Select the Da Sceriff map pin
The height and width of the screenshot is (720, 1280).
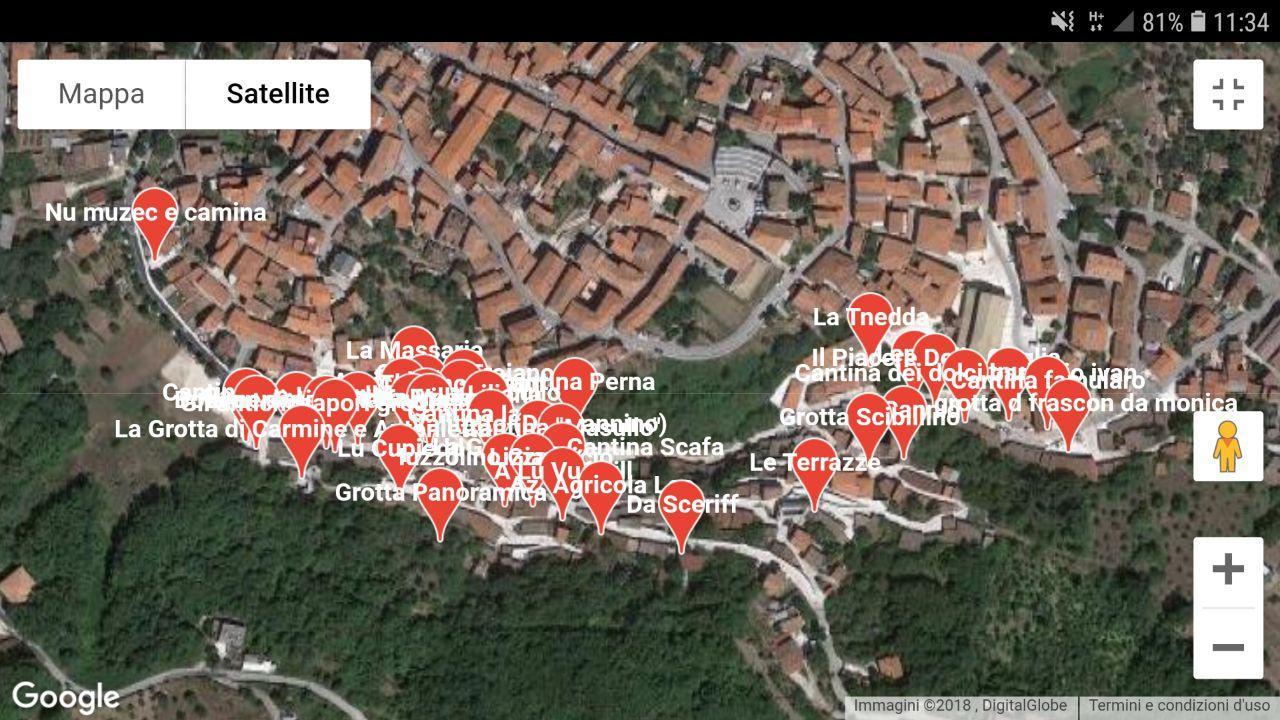click(681, 507)
